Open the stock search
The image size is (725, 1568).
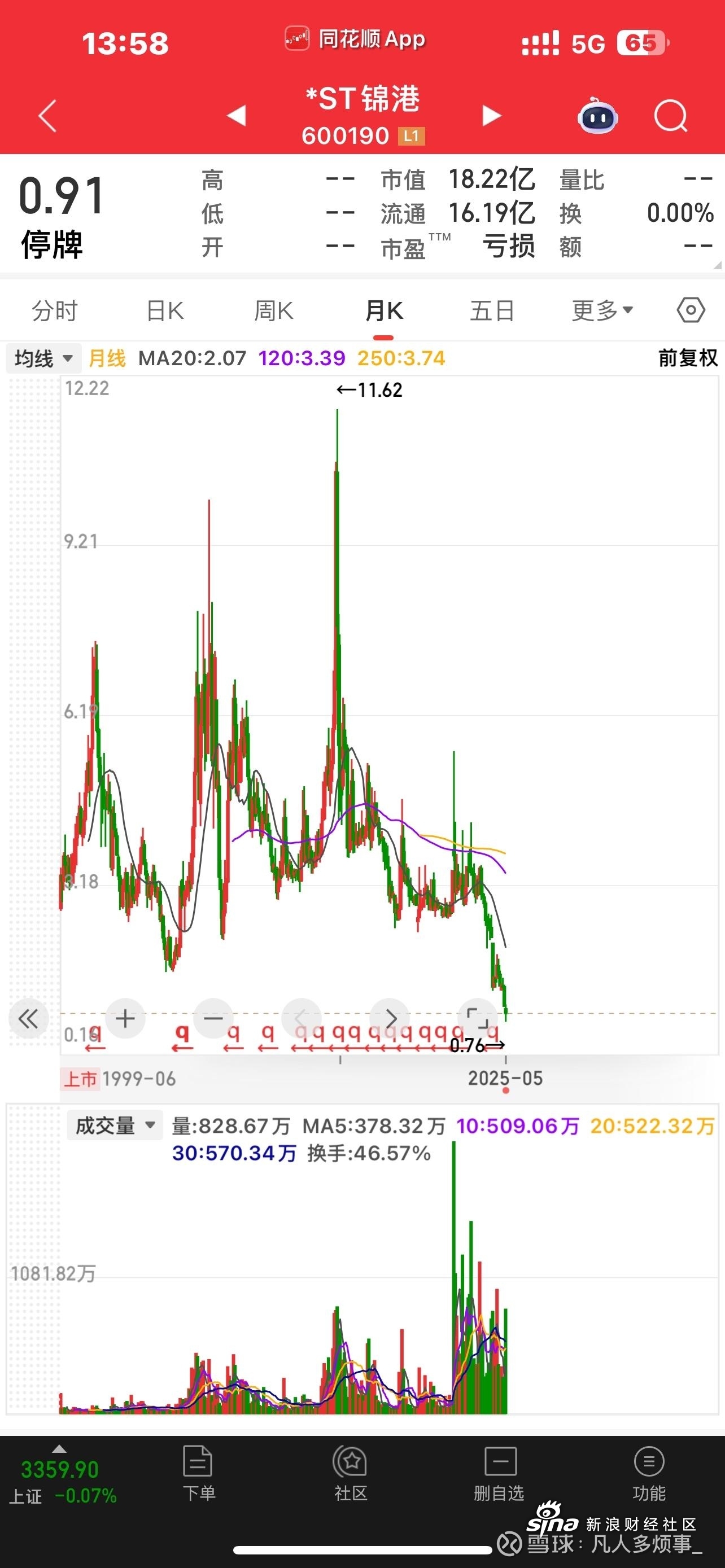point(670,116)
